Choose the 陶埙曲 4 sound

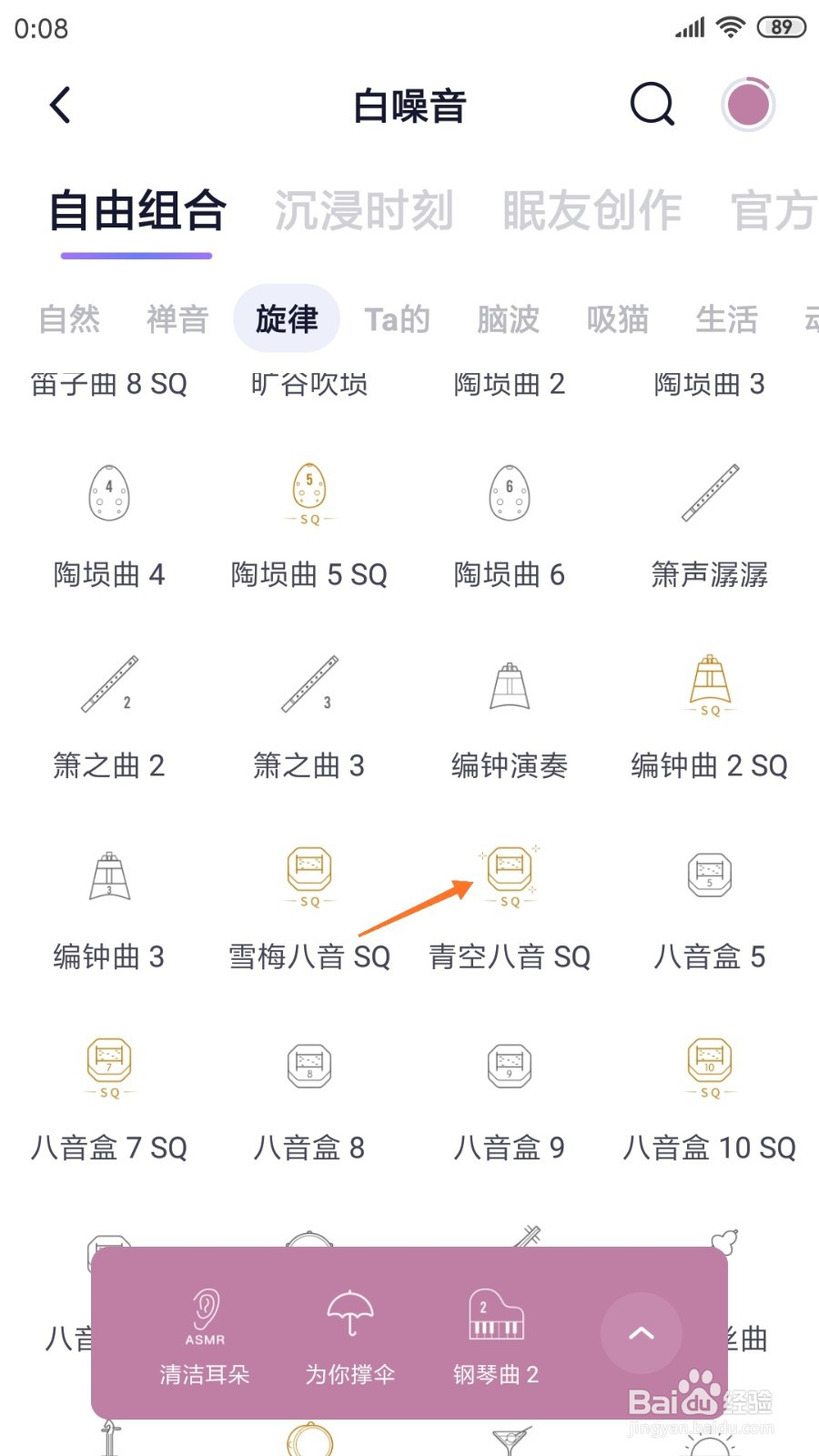[109, 528]
